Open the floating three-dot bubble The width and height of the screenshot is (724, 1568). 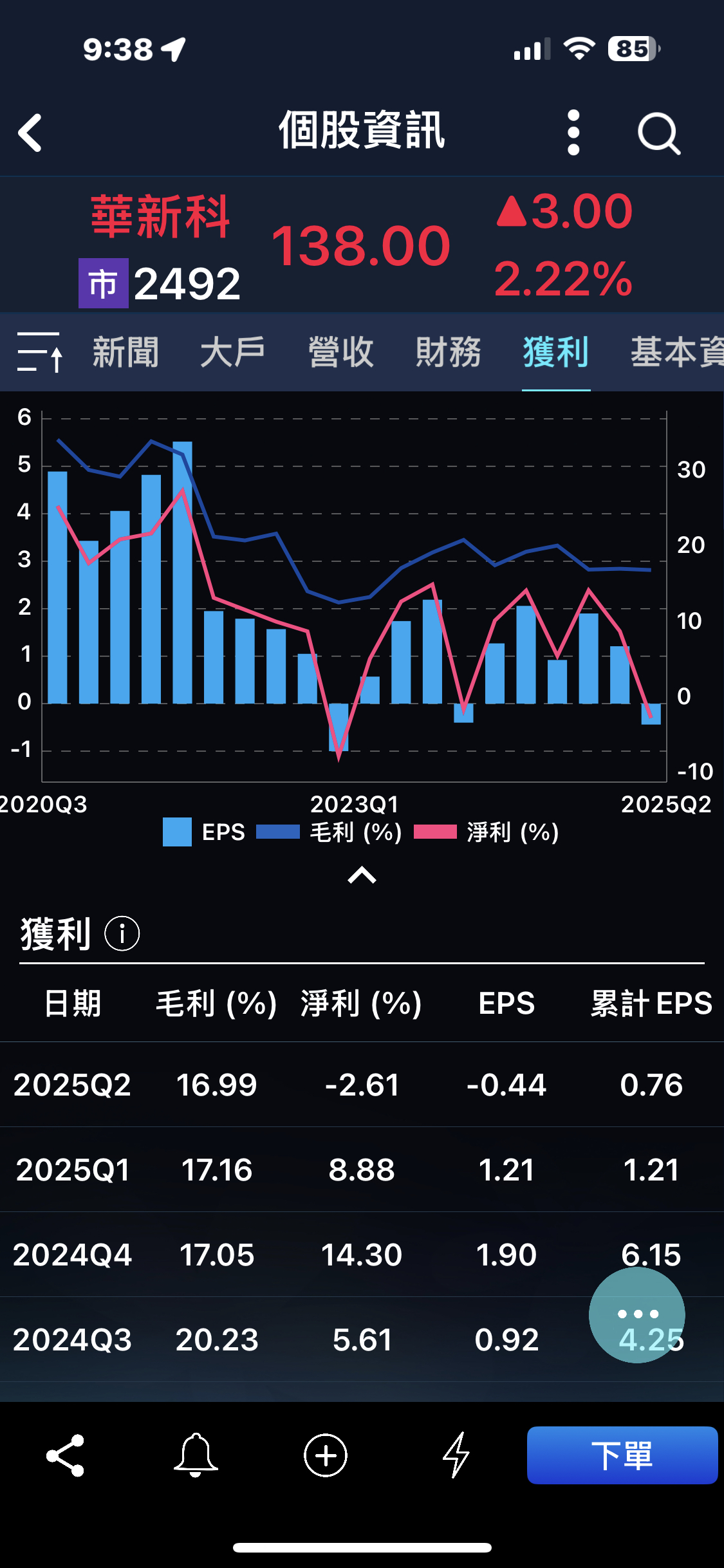636,1314
